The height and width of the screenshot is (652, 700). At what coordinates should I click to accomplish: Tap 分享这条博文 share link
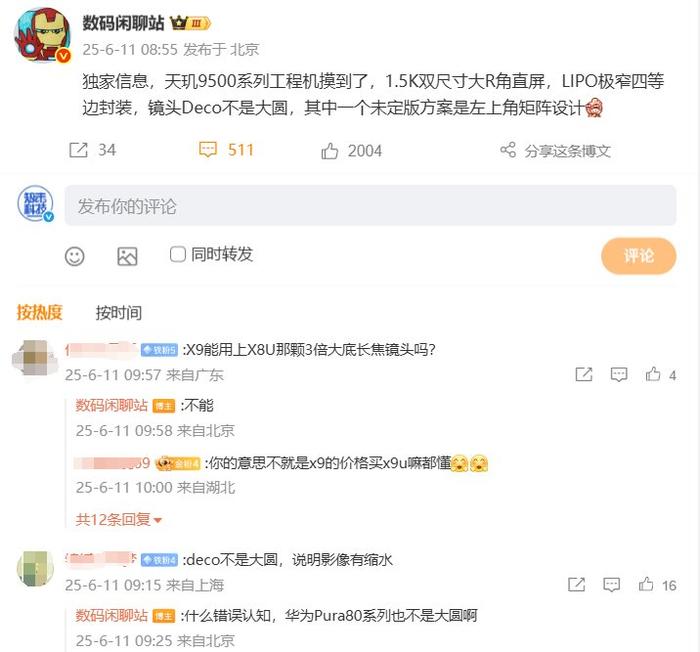pos(555,151)
